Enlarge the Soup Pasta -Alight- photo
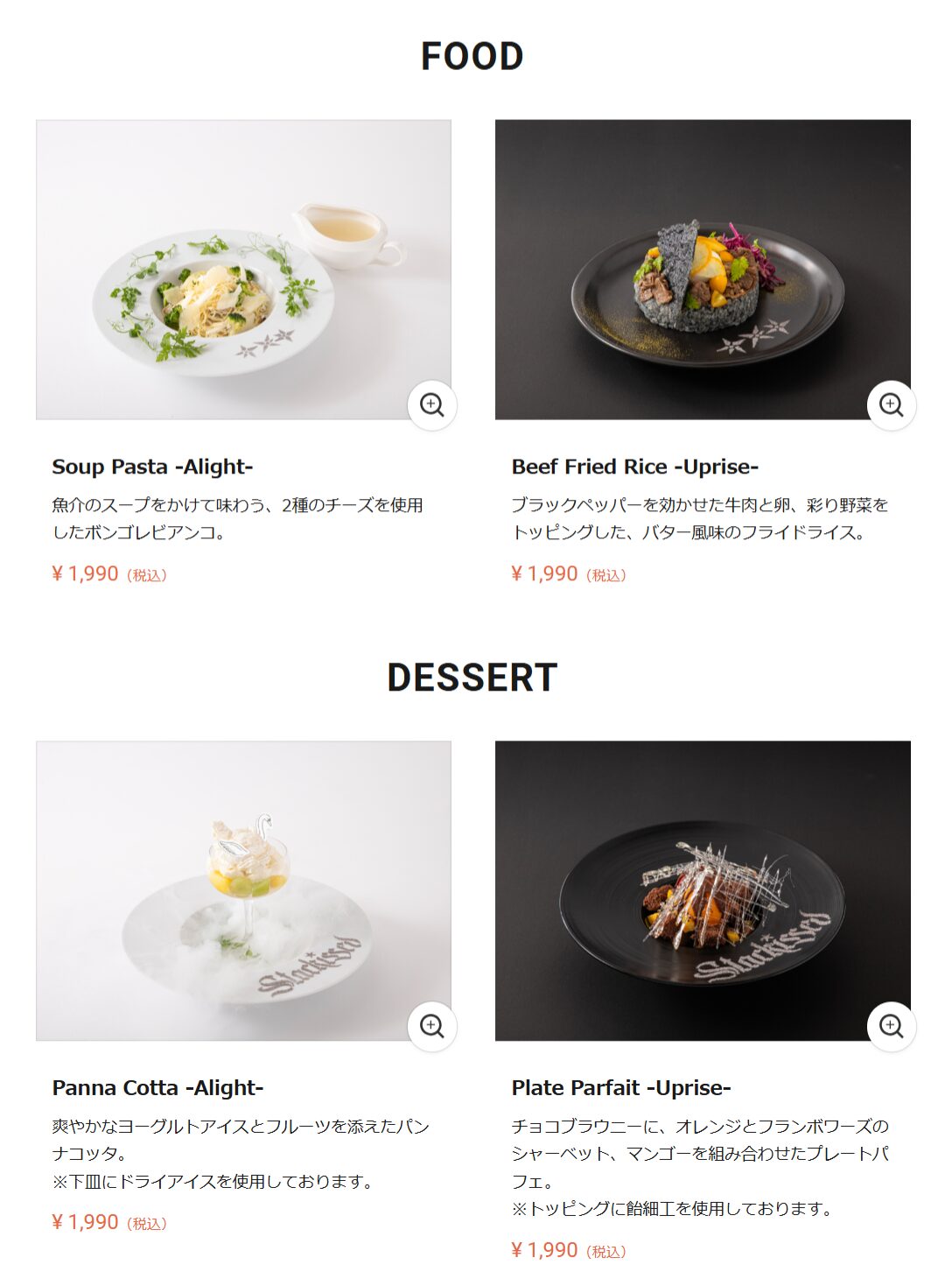The height and width of the screenshot is (1286, 952). (x=431, y=405)
